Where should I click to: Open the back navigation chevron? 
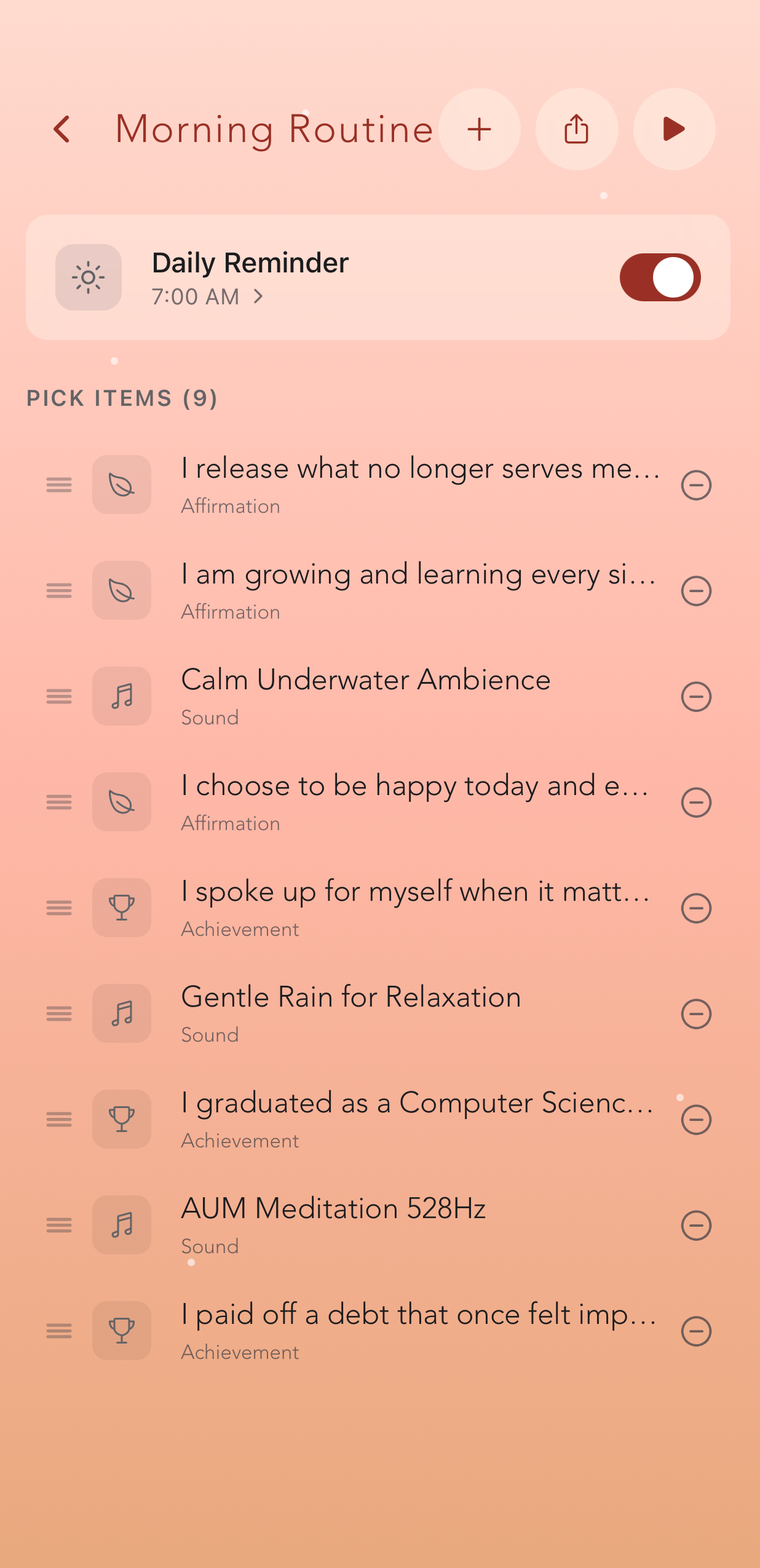point(63,130)
